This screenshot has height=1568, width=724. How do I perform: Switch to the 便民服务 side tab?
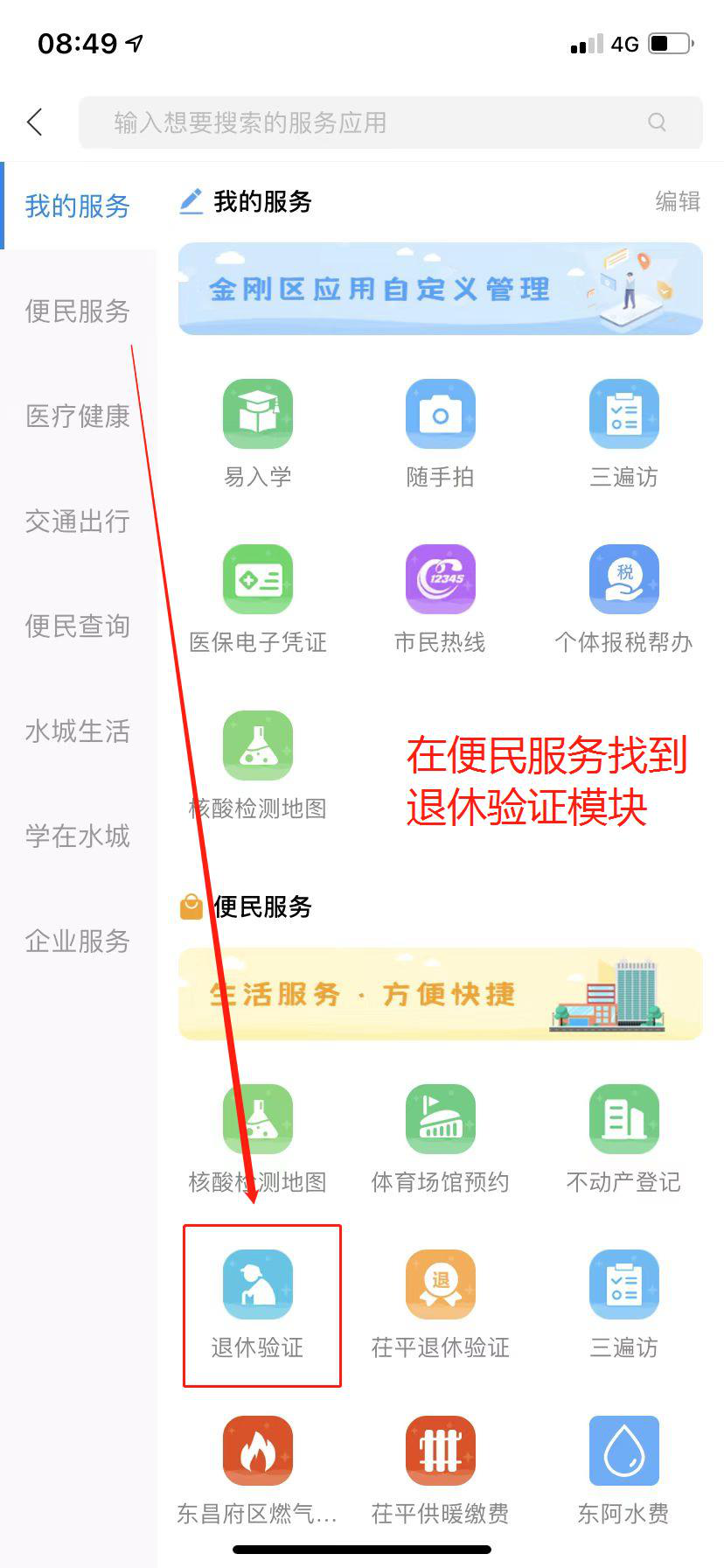click(78, 311)
